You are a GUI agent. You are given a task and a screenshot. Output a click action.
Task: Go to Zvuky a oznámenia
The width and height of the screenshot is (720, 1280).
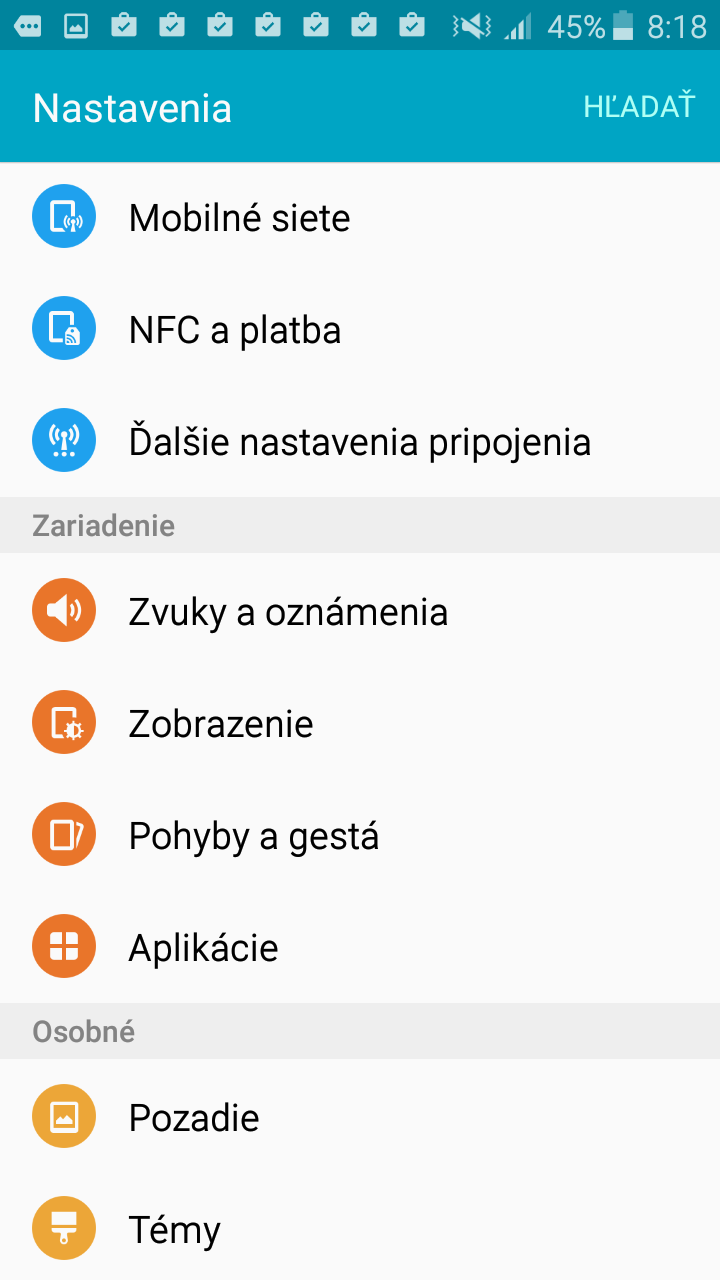(x=360, y=611)
